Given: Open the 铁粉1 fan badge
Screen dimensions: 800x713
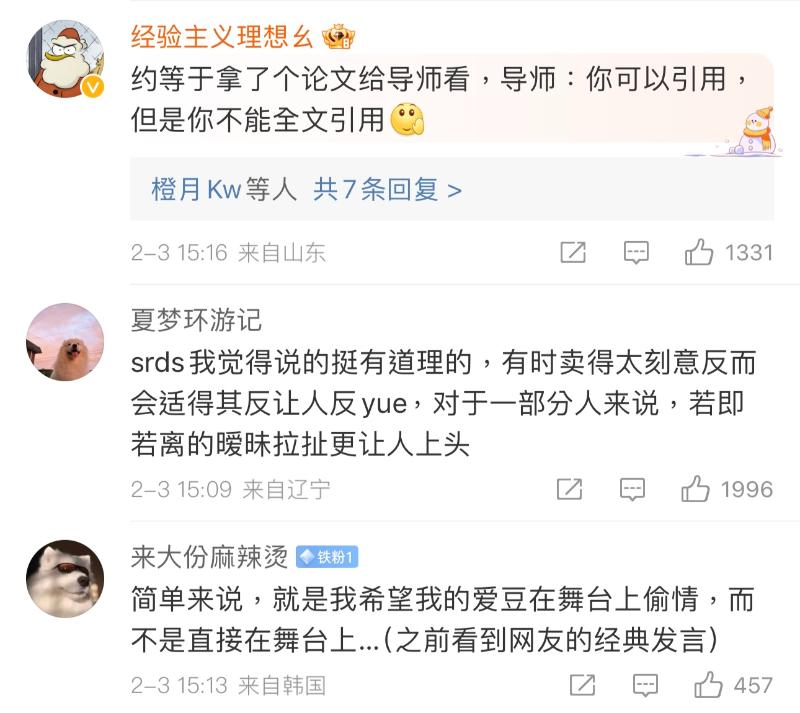Looking at the screenshot, I should (327, 557).
